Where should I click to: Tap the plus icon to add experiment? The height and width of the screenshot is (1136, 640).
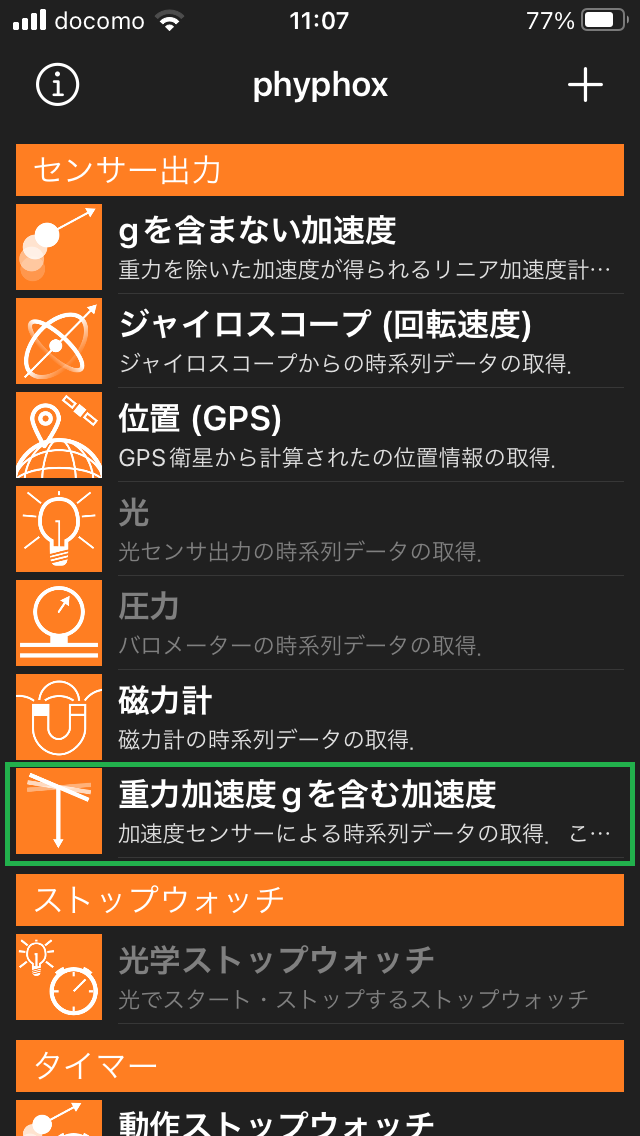coord(584,85)
